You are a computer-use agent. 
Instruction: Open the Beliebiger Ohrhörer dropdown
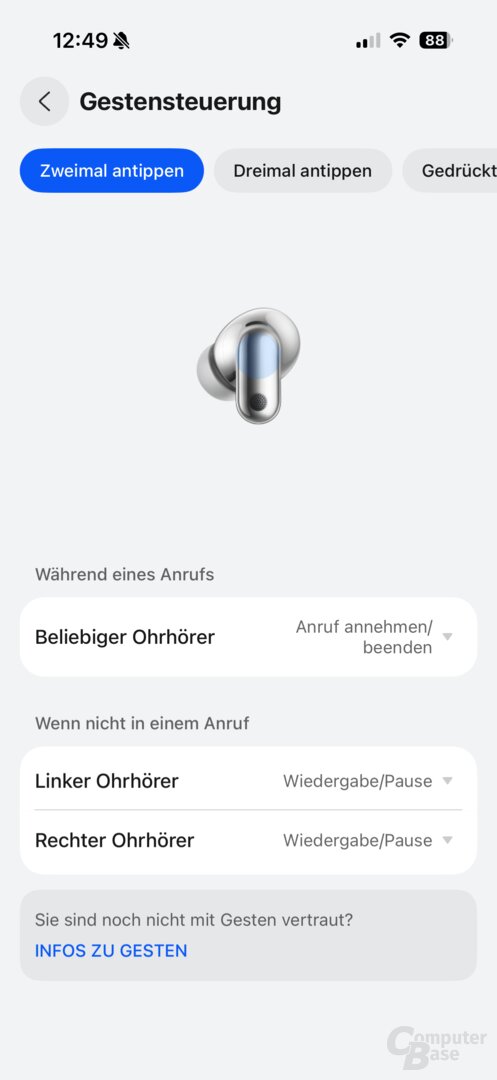point(248,637)
